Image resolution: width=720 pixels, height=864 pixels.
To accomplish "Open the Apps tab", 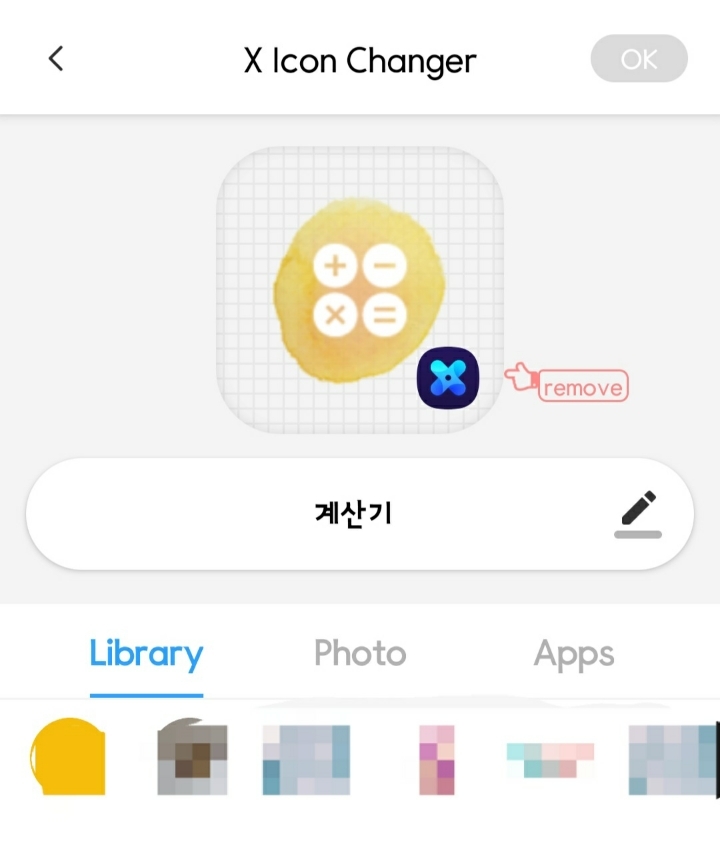I will pyautogui.click(x=574, y=654).
